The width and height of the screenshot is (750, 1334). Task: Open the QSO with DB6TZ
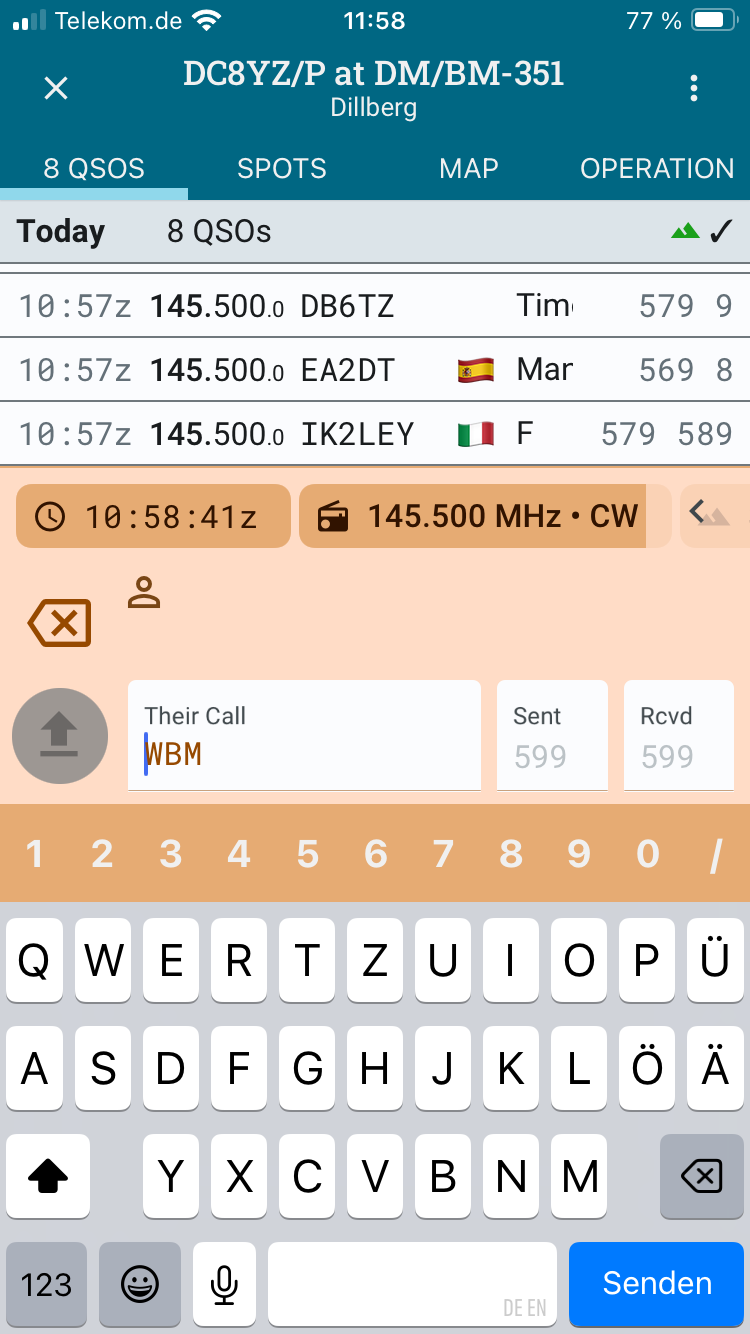point(375,305)
